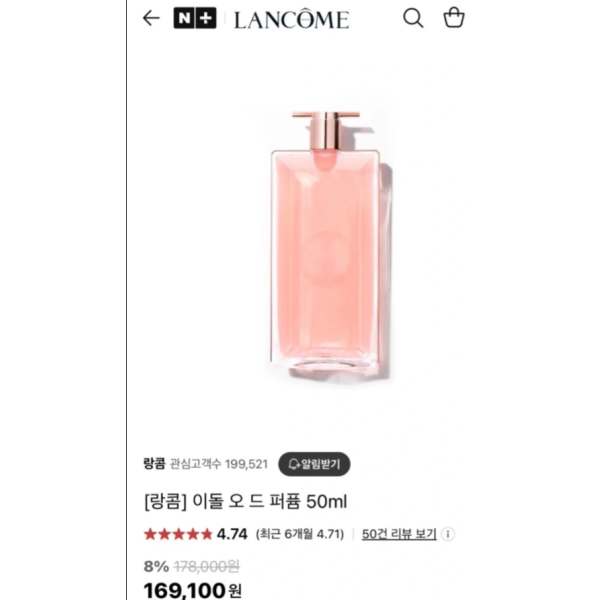
Task: Open the 50건 리뷰 보기 link
Action: pos(399,534)
